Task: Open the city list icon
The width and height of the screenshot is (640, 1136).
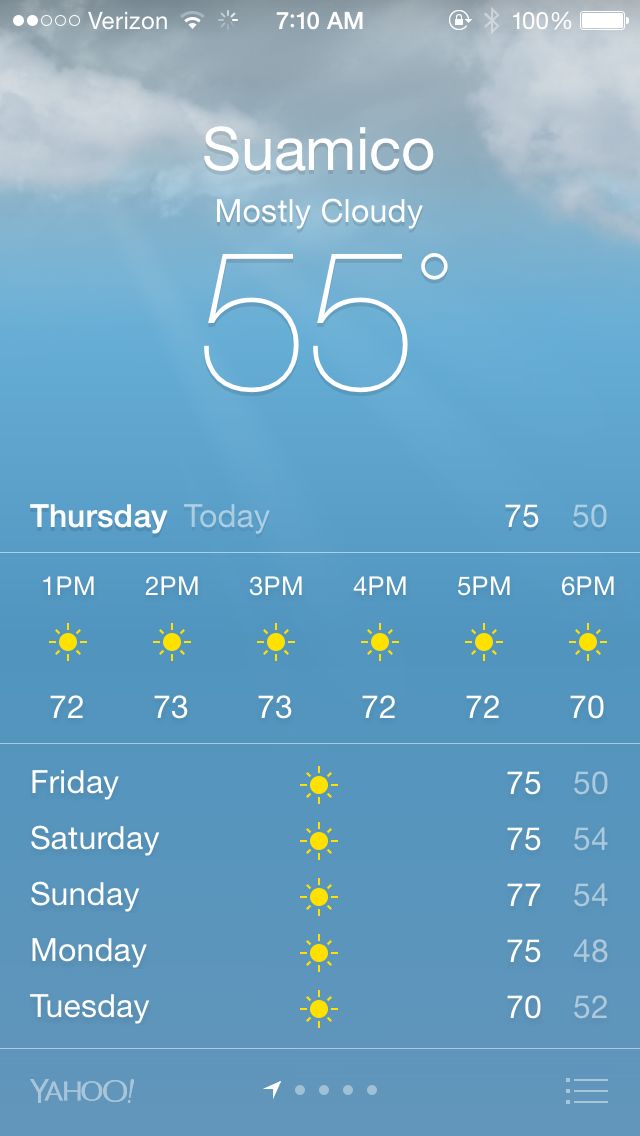Action: coord(586,1090)
